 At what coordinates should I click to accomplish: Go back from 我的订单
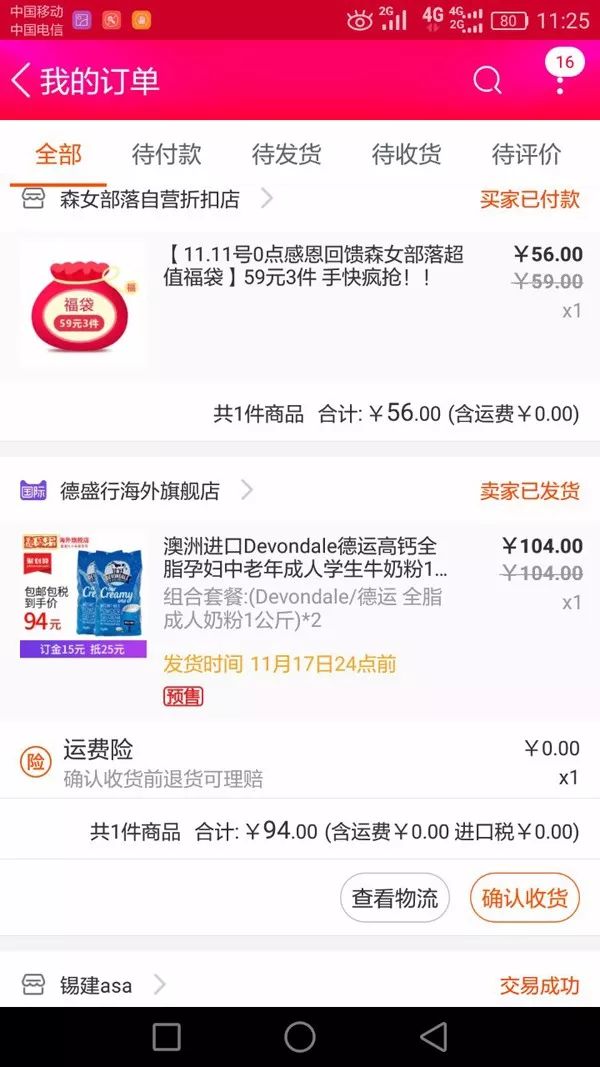(x=20, y=81)
